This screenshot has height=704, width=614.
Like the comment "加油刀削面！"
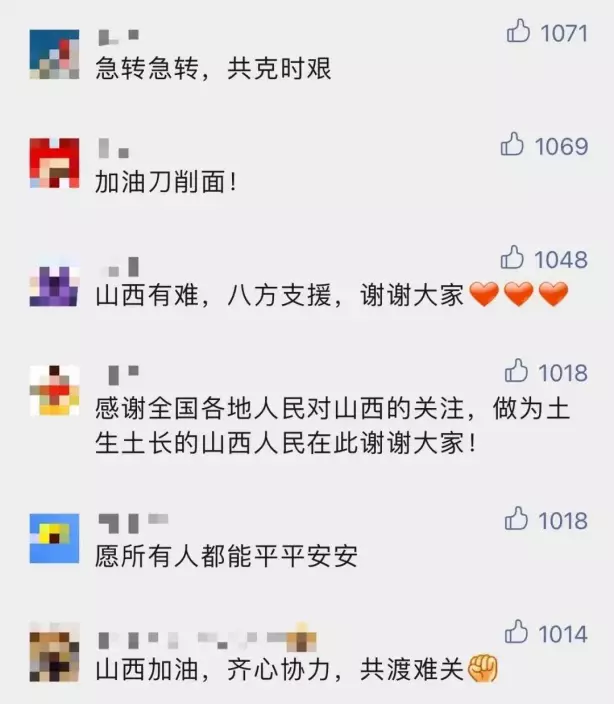pos(512,146)
